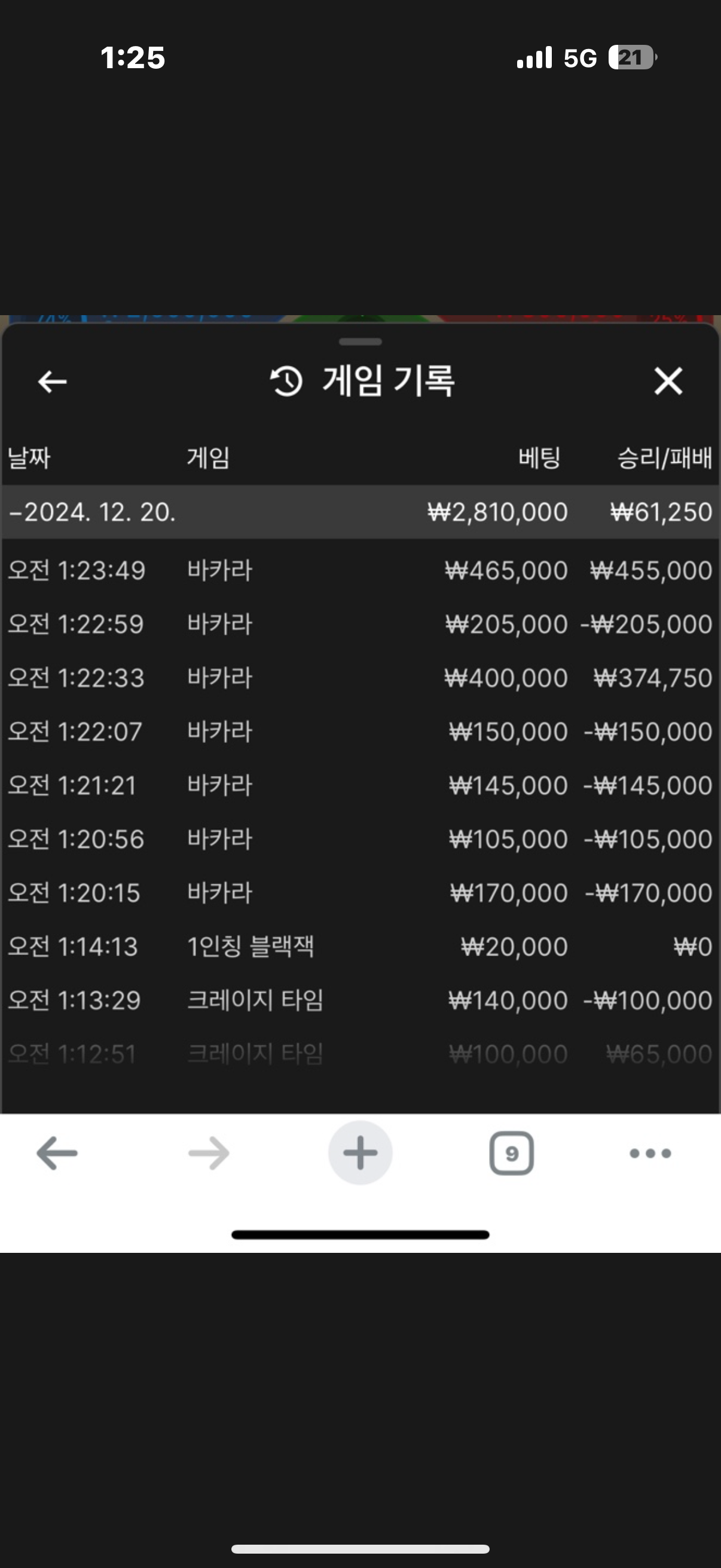Image resolution: width=721 pixels, height=1568 pixels.
Task: Open the browser more options menu
Action: pyautogui.click(x=650, y=1153)
